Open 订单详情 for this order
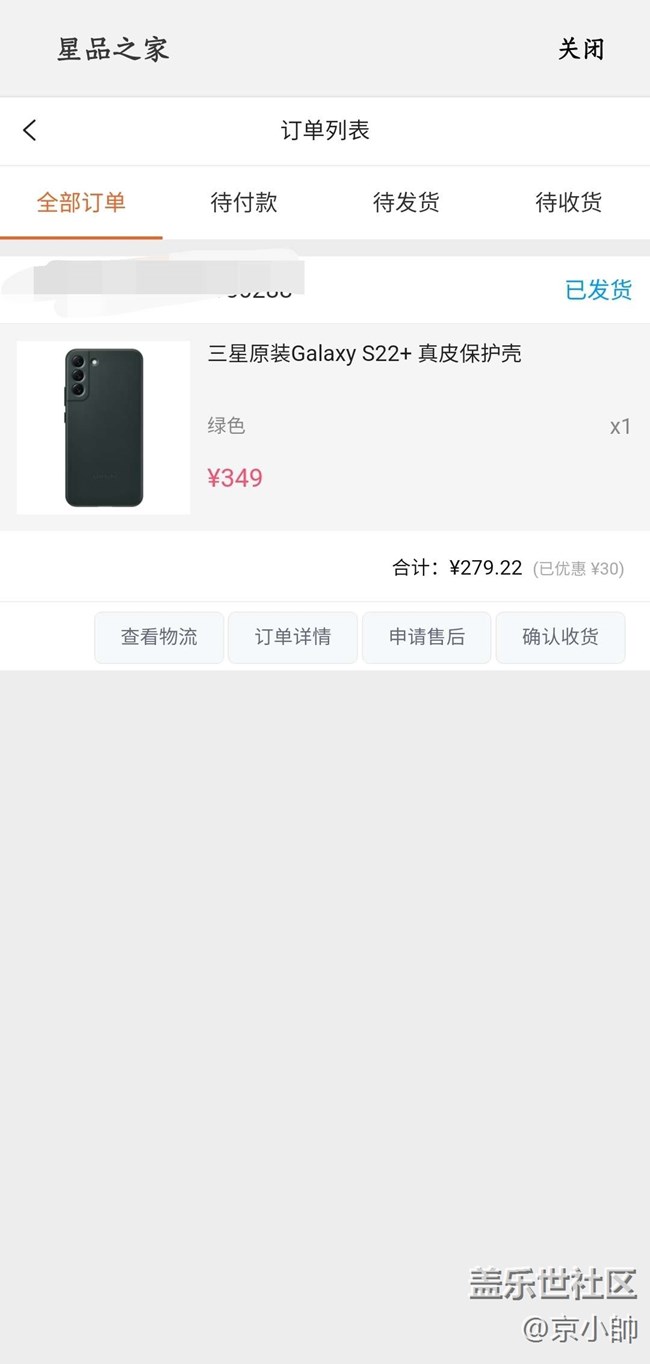 (x=293, y=637)
